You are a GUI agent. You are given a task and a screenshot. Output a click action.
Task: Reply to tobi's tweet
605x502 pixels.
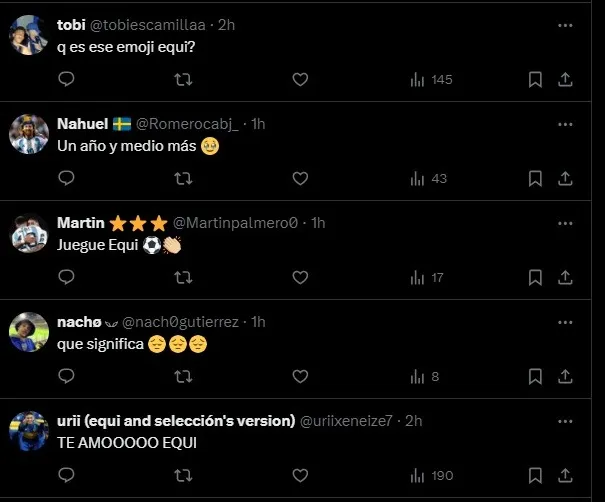66,79
